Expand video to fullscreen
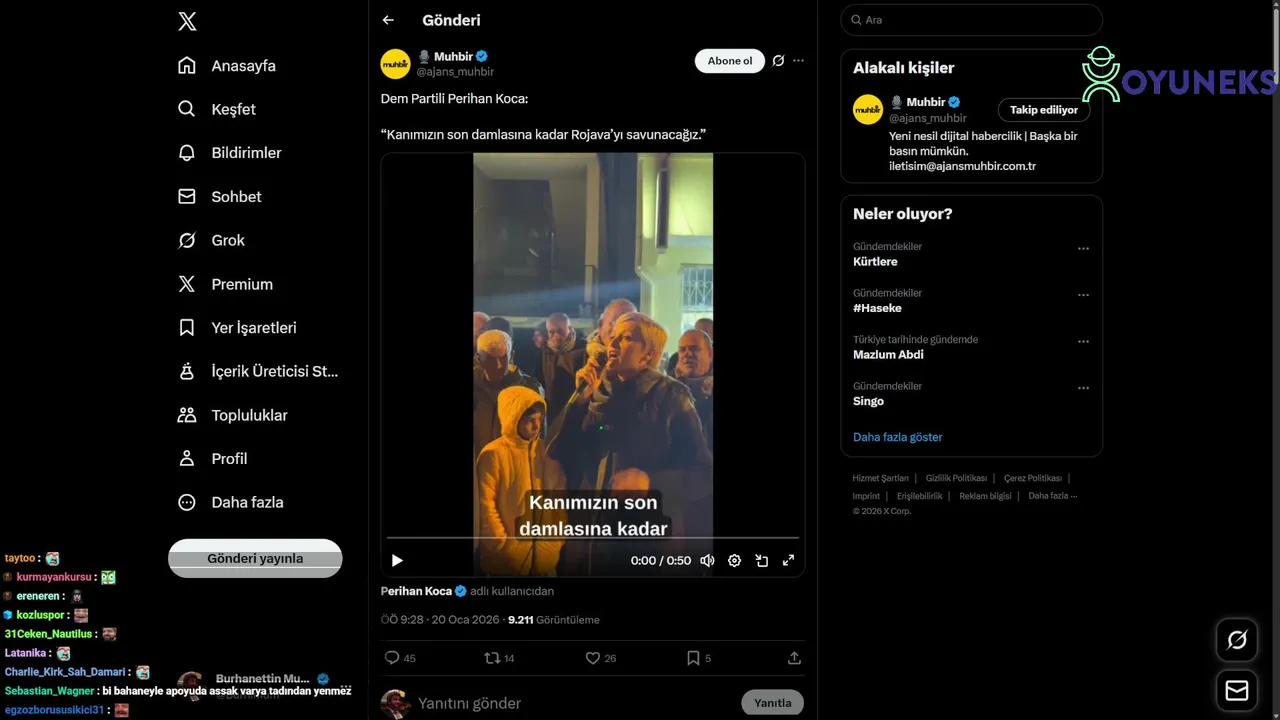Screen dimensions: 1280x720 pos(788,561)
